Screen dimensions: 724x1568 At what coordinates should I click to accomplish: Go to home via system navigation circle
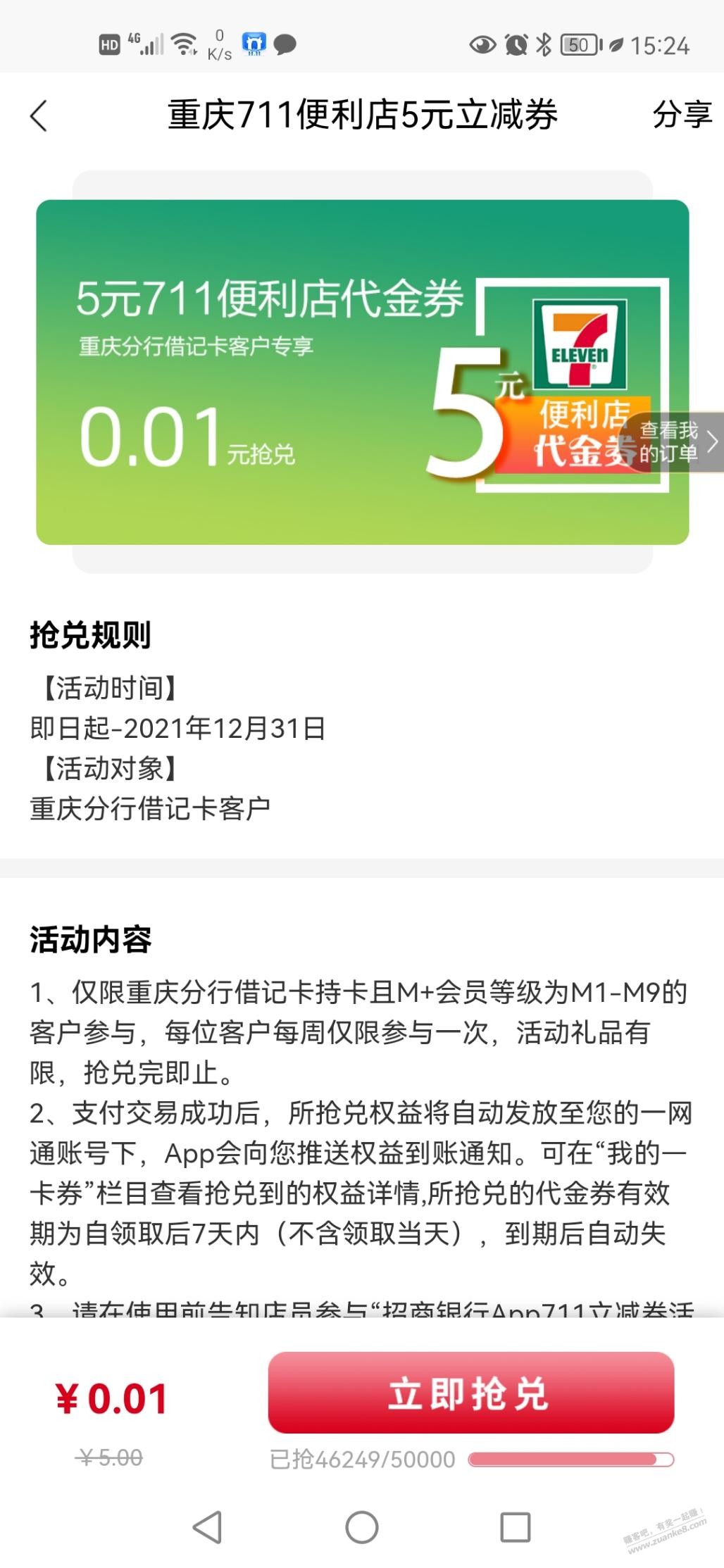point(362,1526)
